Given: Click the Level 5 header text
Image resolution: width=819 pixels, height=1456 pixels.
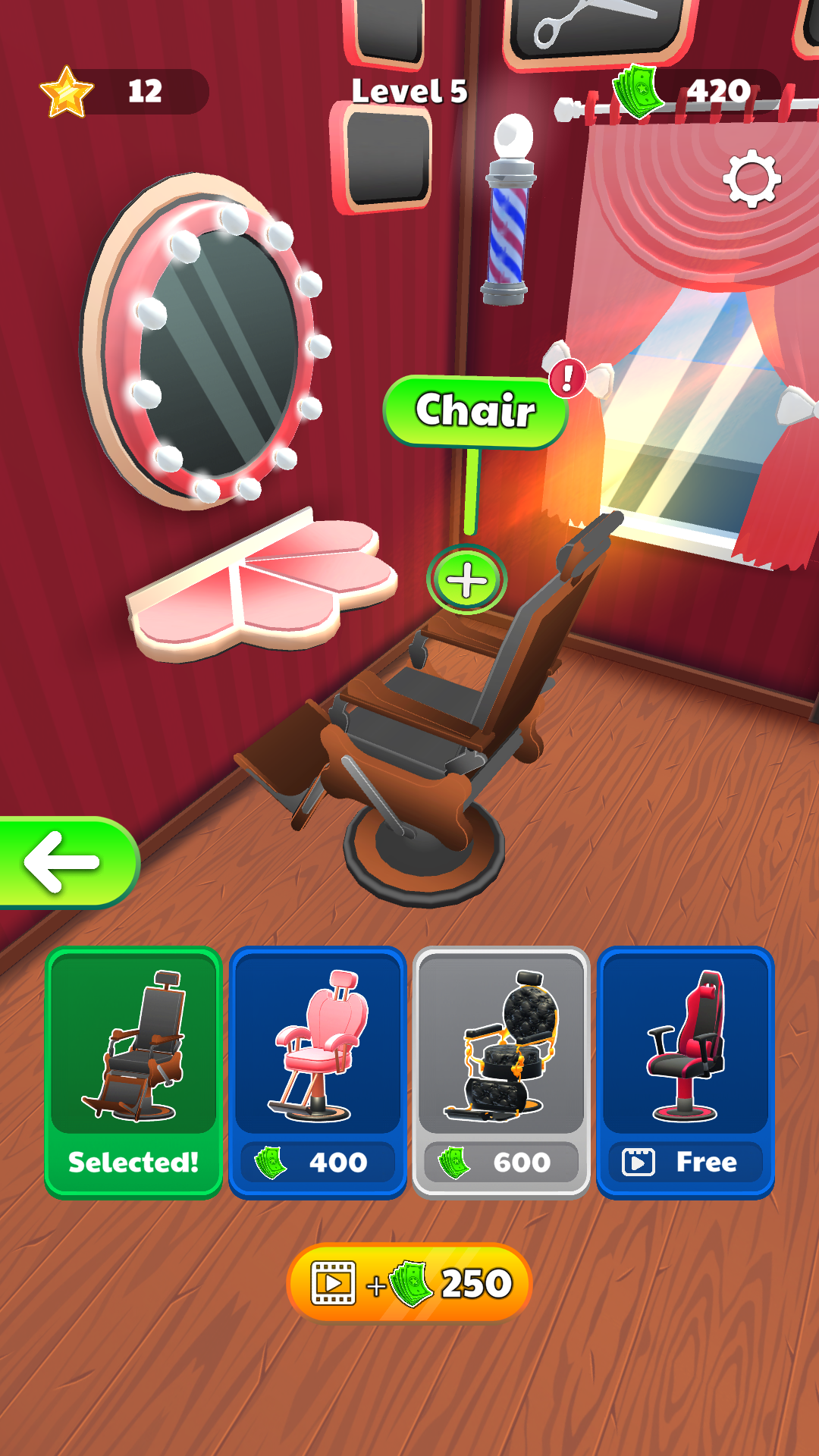Looking at the screenshot, I should (409, 91).
